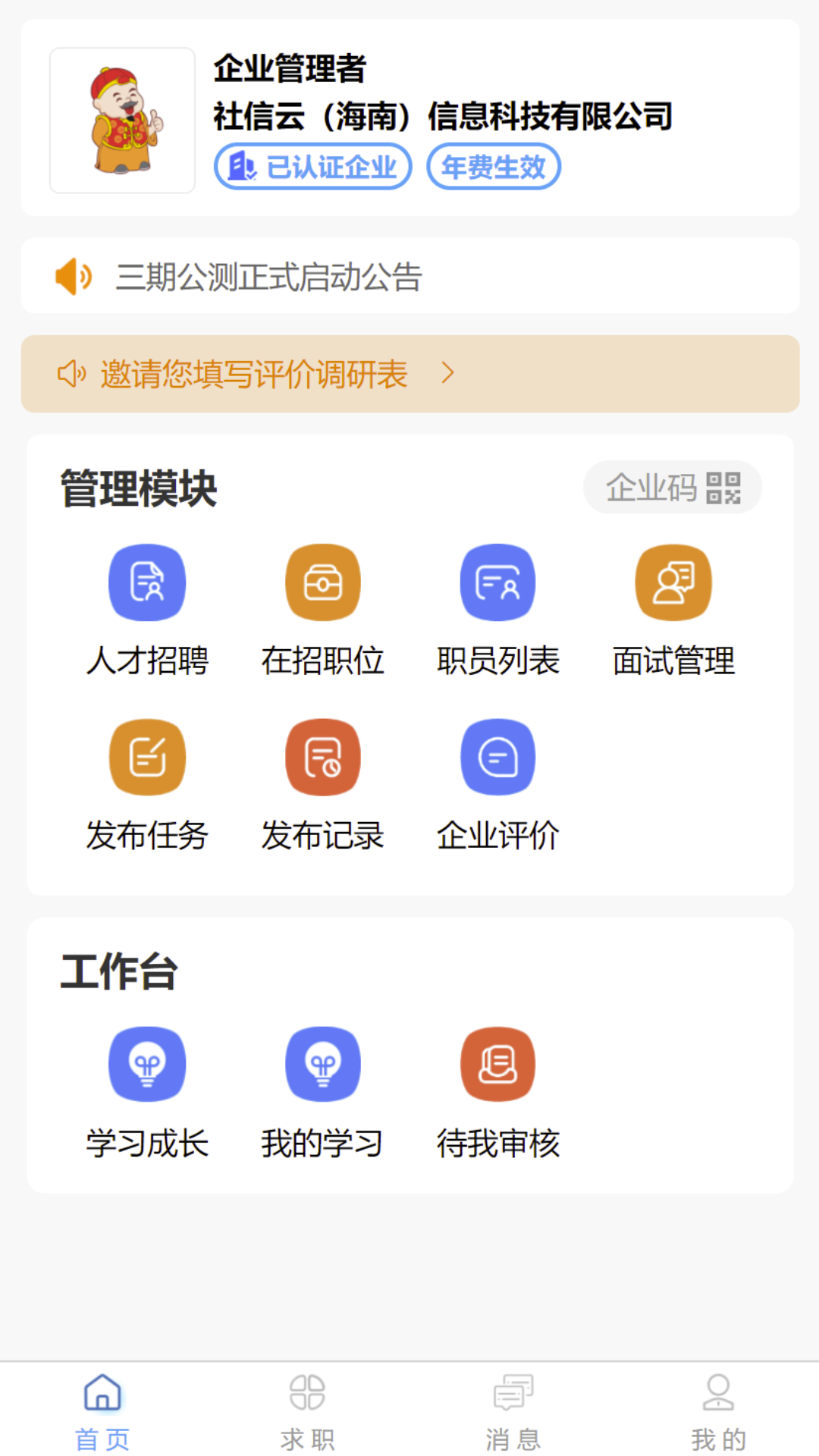Viewport: 819px width, 1456px height.
Task: Click the 年费生效 annual fee badge
Action: coord(494,167)
